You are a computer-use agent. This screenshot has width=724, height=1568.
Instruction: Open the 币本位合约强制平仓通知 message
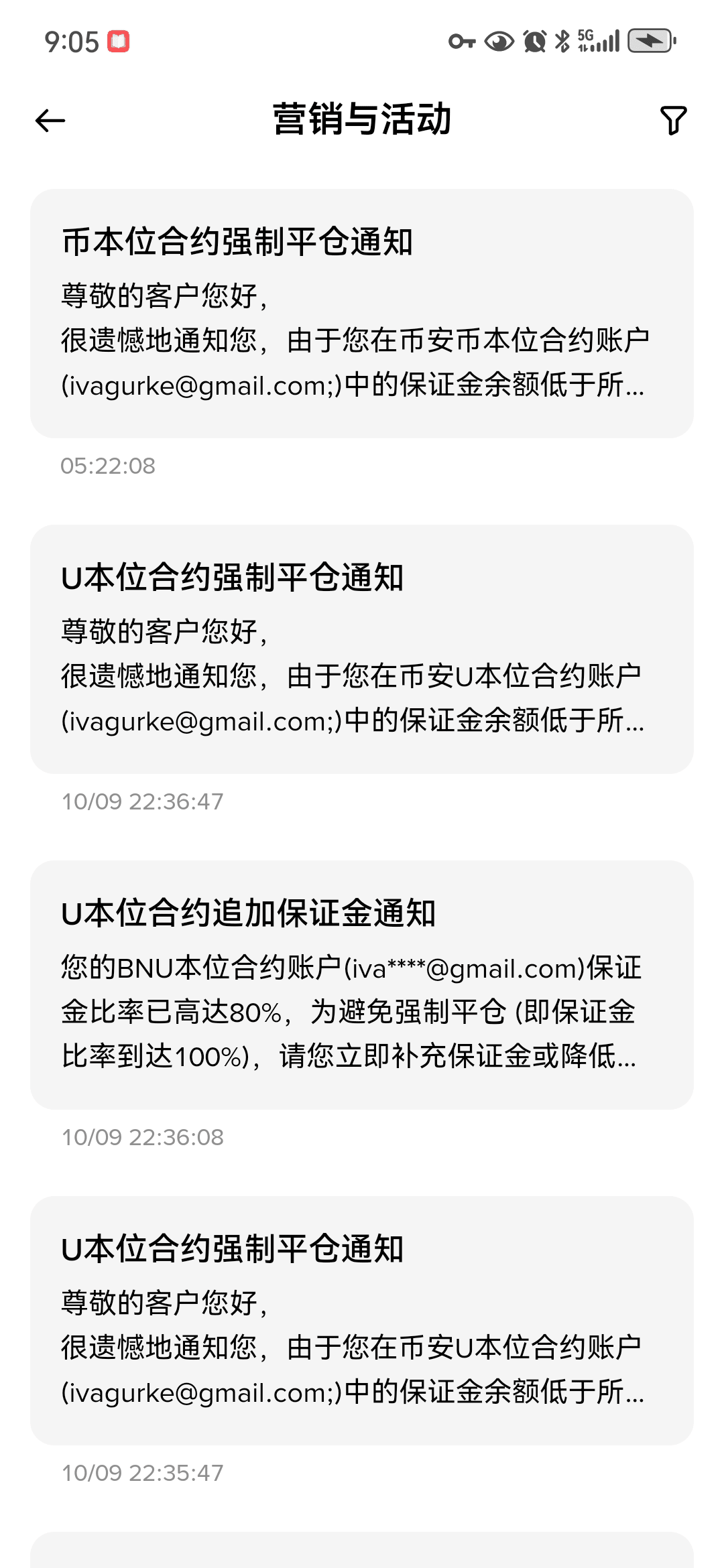click(x=362, y=314)
